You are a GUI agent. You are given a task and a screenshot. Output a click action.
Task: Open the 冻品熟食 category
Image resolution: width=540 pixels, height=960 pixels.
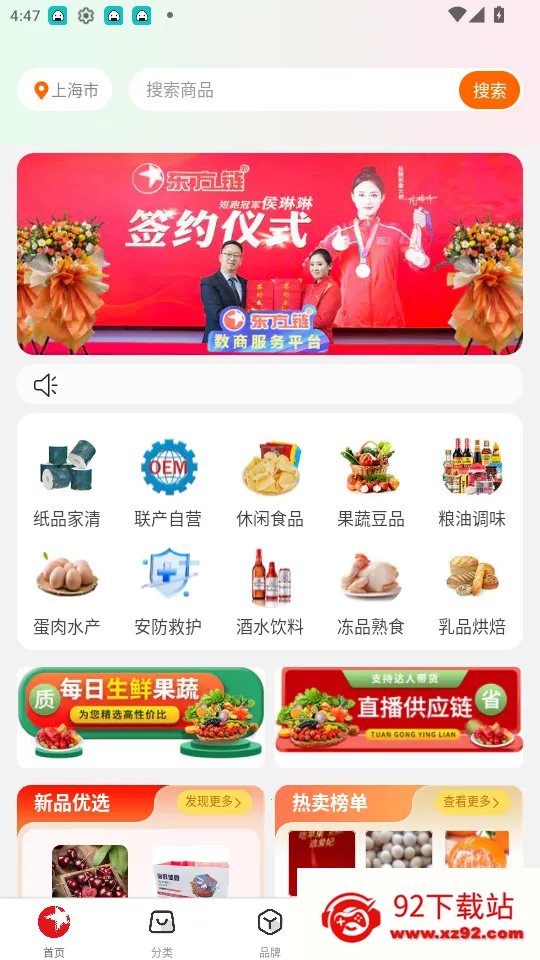371,591
